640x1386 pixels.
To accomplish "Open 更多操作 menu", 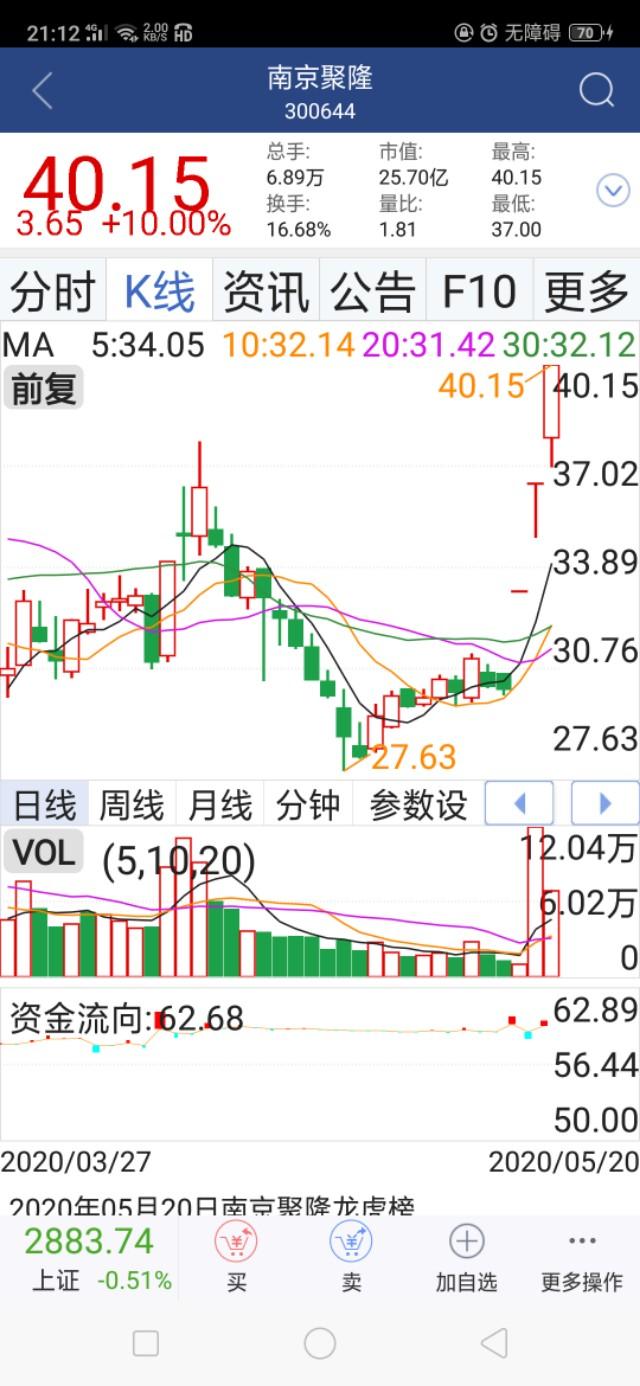I will 582,1257.
